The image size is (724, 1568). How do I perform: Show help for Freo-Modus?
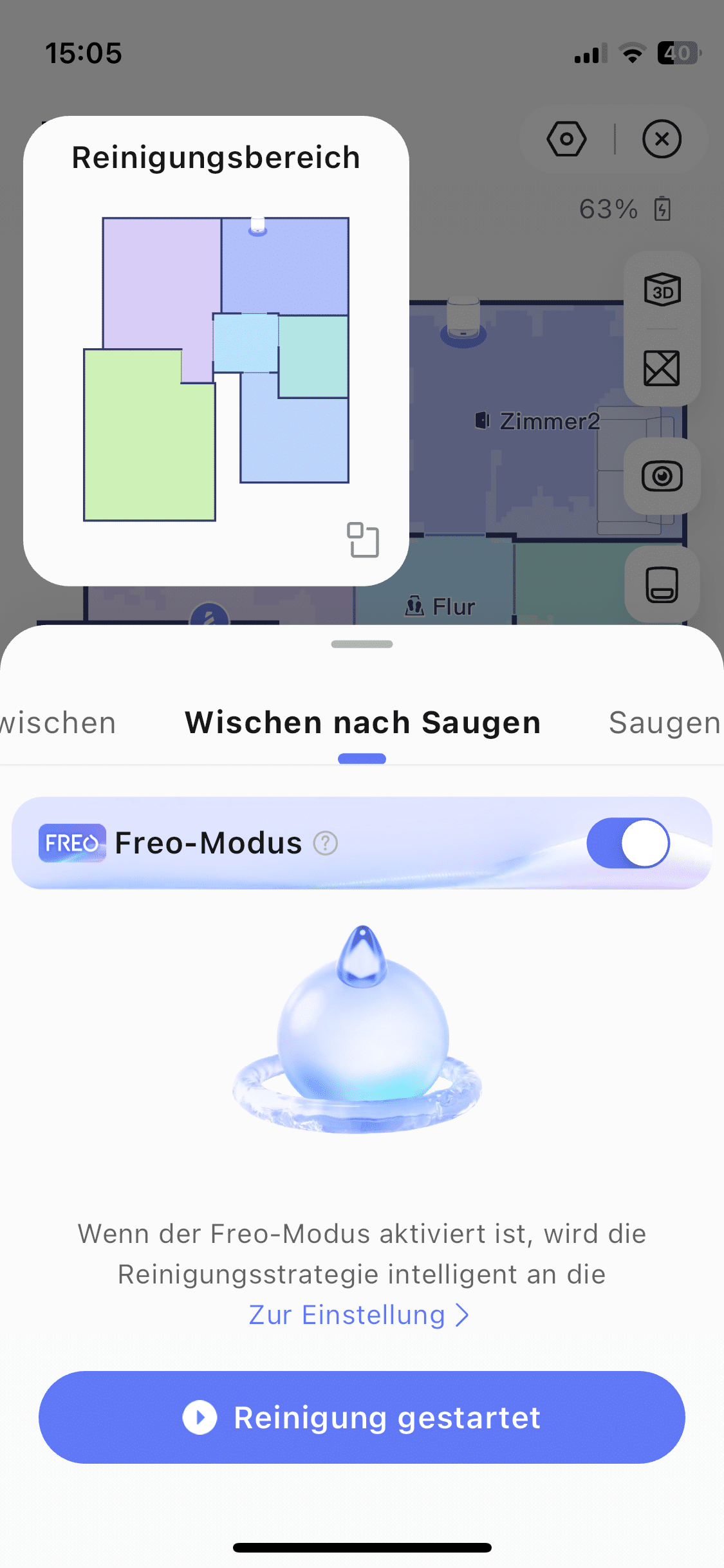326,843
